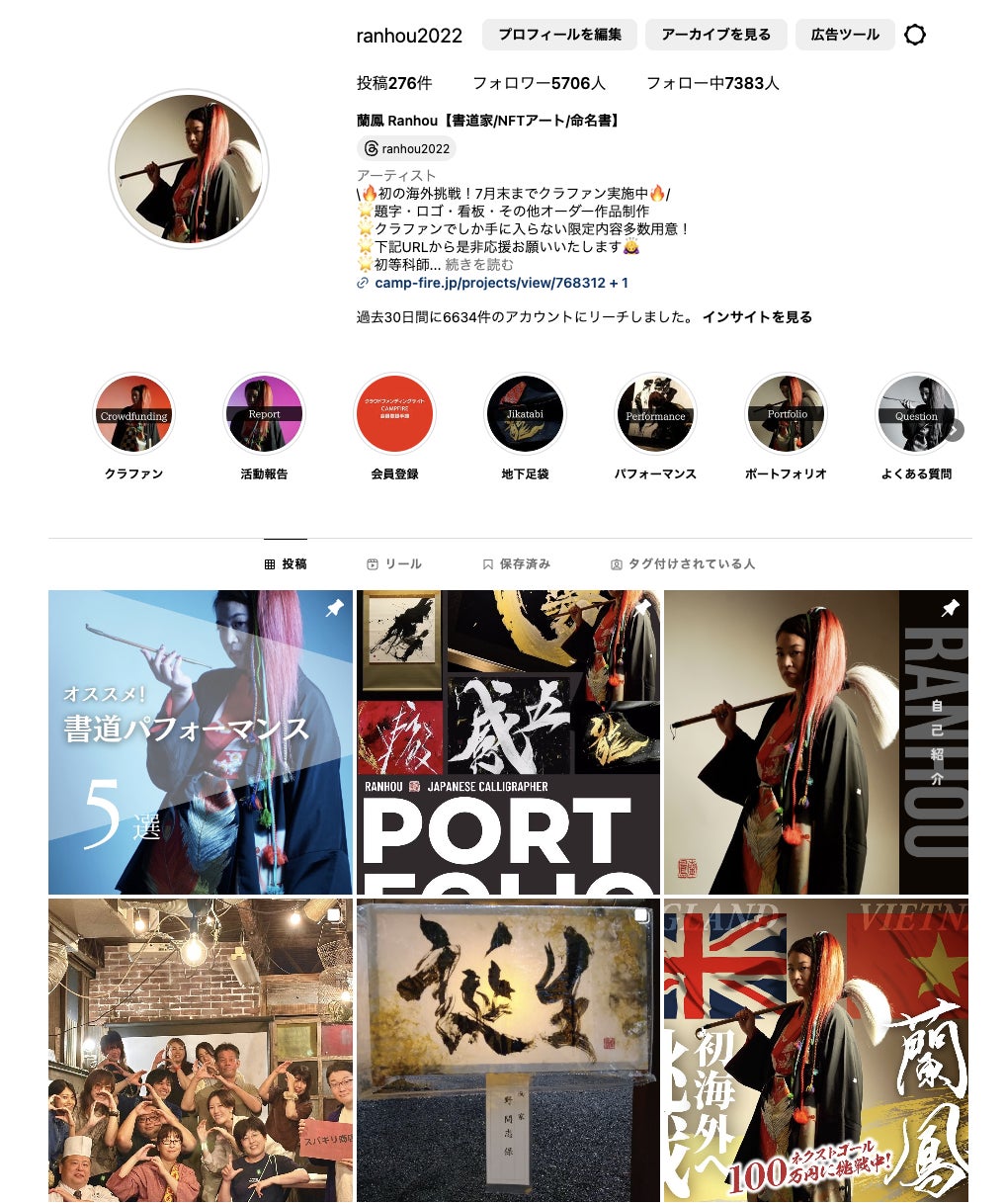View insights via インサイトを見る
The image size is (1004, 1204).
(x=757, y=317)
